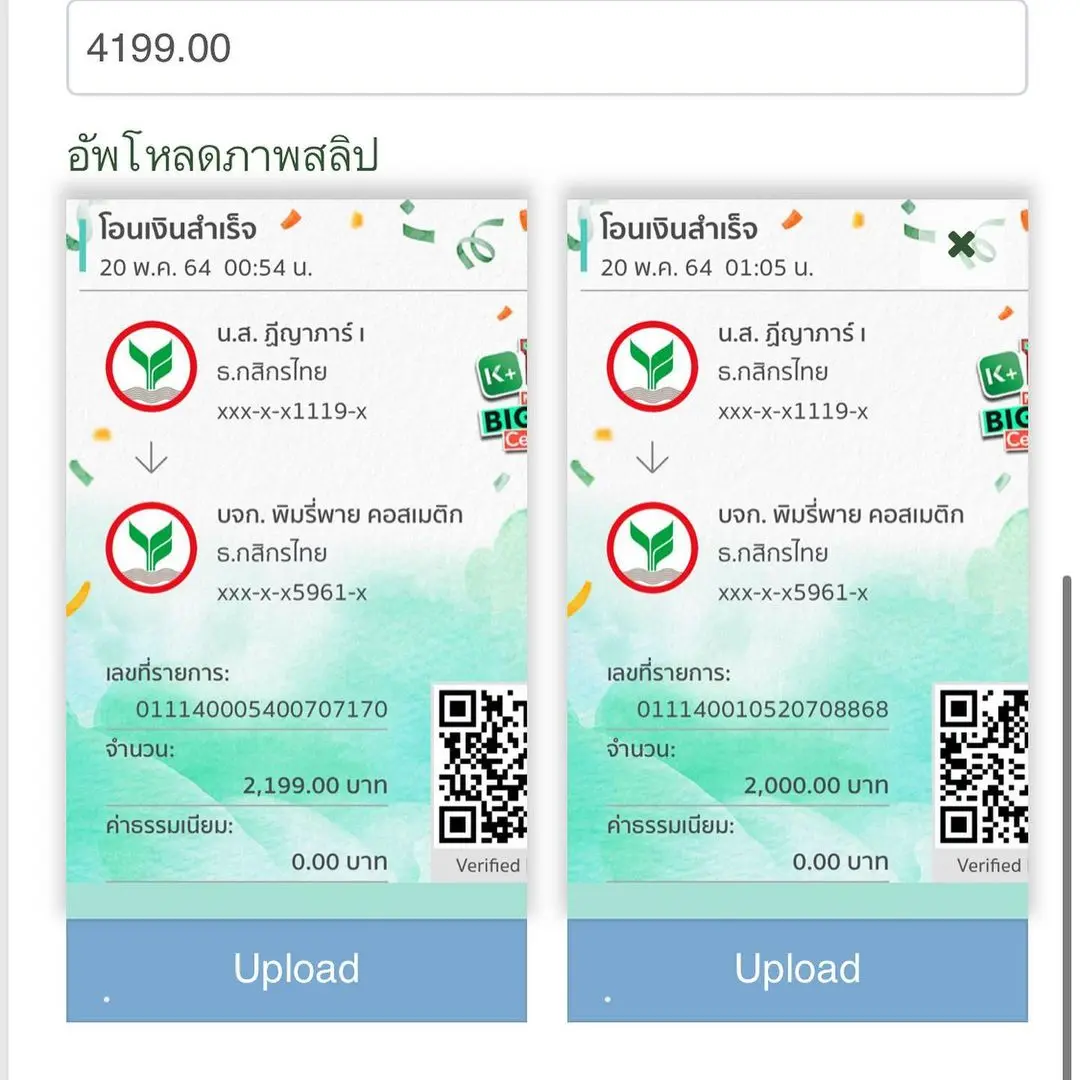Screen dimensions: 1080x1080
Task: Tap the amount field showing 4199.00
Action: pos(546,48)
